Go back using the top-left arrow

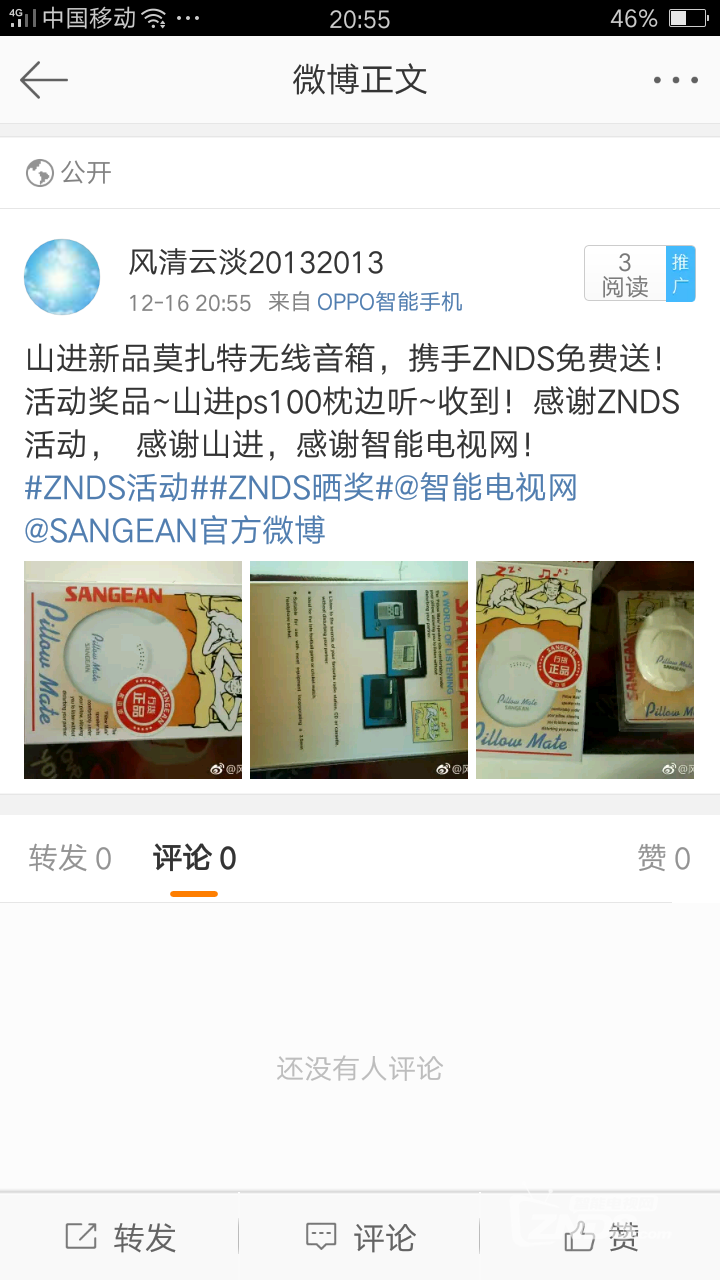click(x=44, y=80)
